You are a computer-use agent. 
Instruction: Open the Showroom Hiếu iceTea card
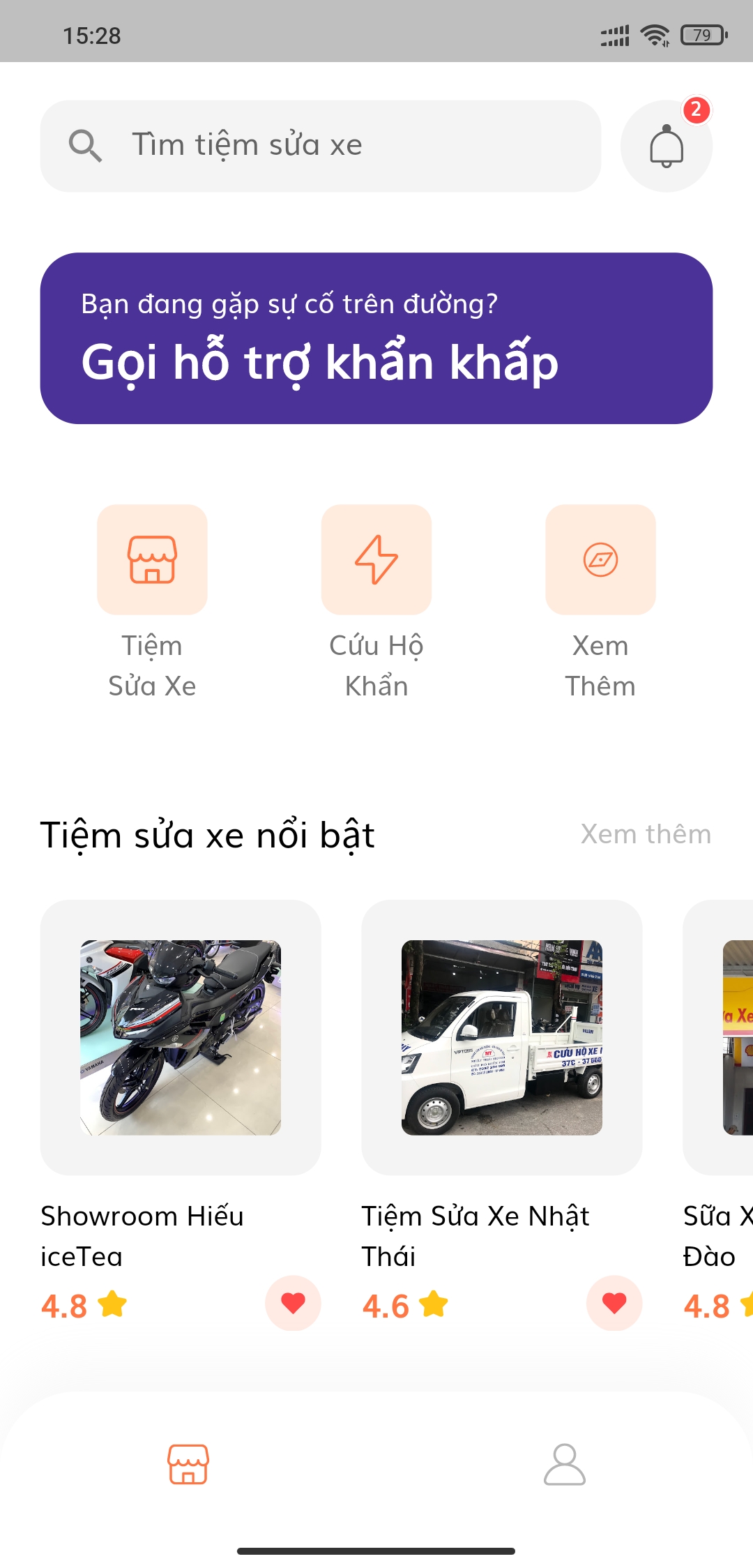pos(181,1038)
